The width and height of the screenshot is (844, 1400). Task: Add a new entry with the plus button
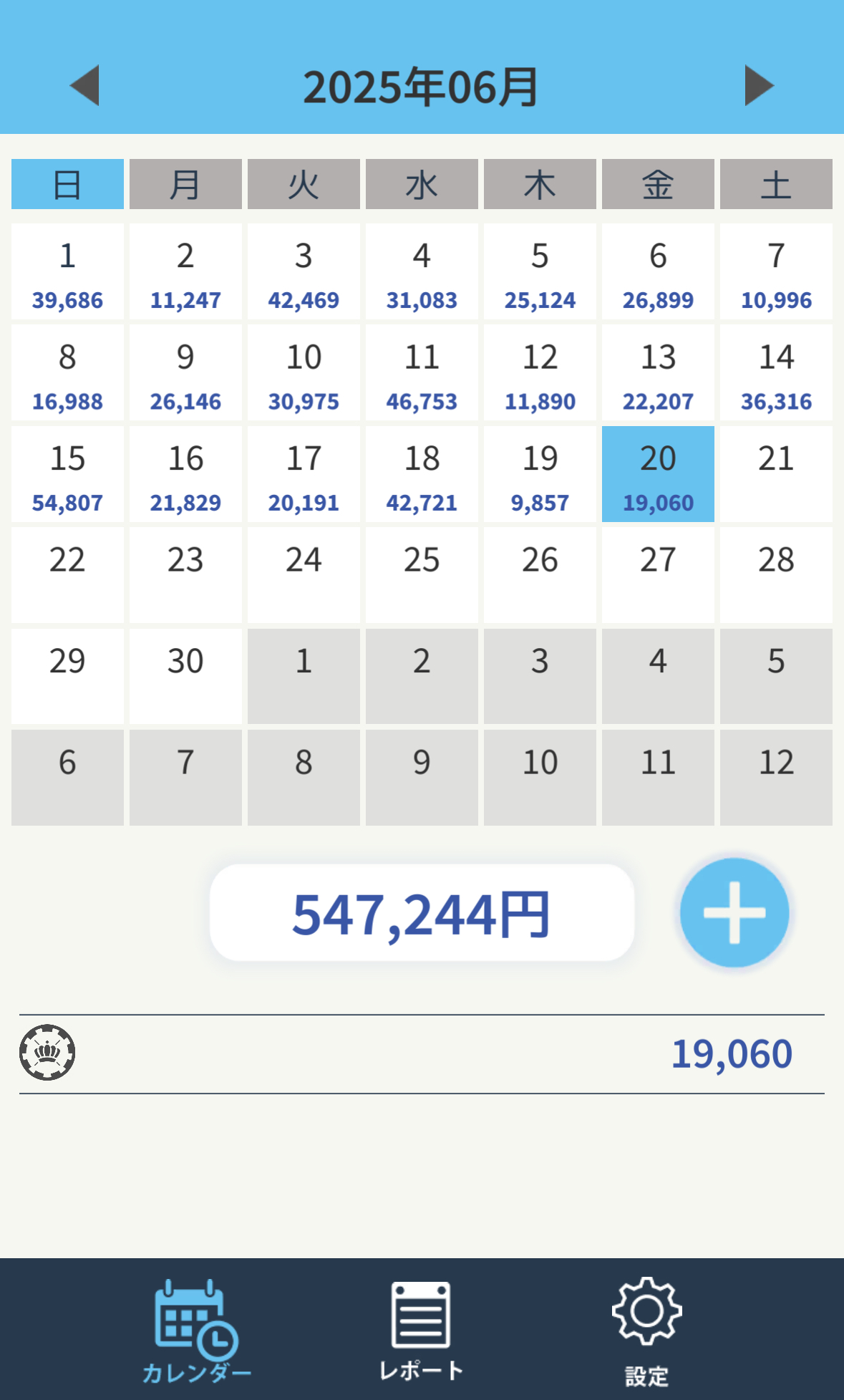(734, 912)
